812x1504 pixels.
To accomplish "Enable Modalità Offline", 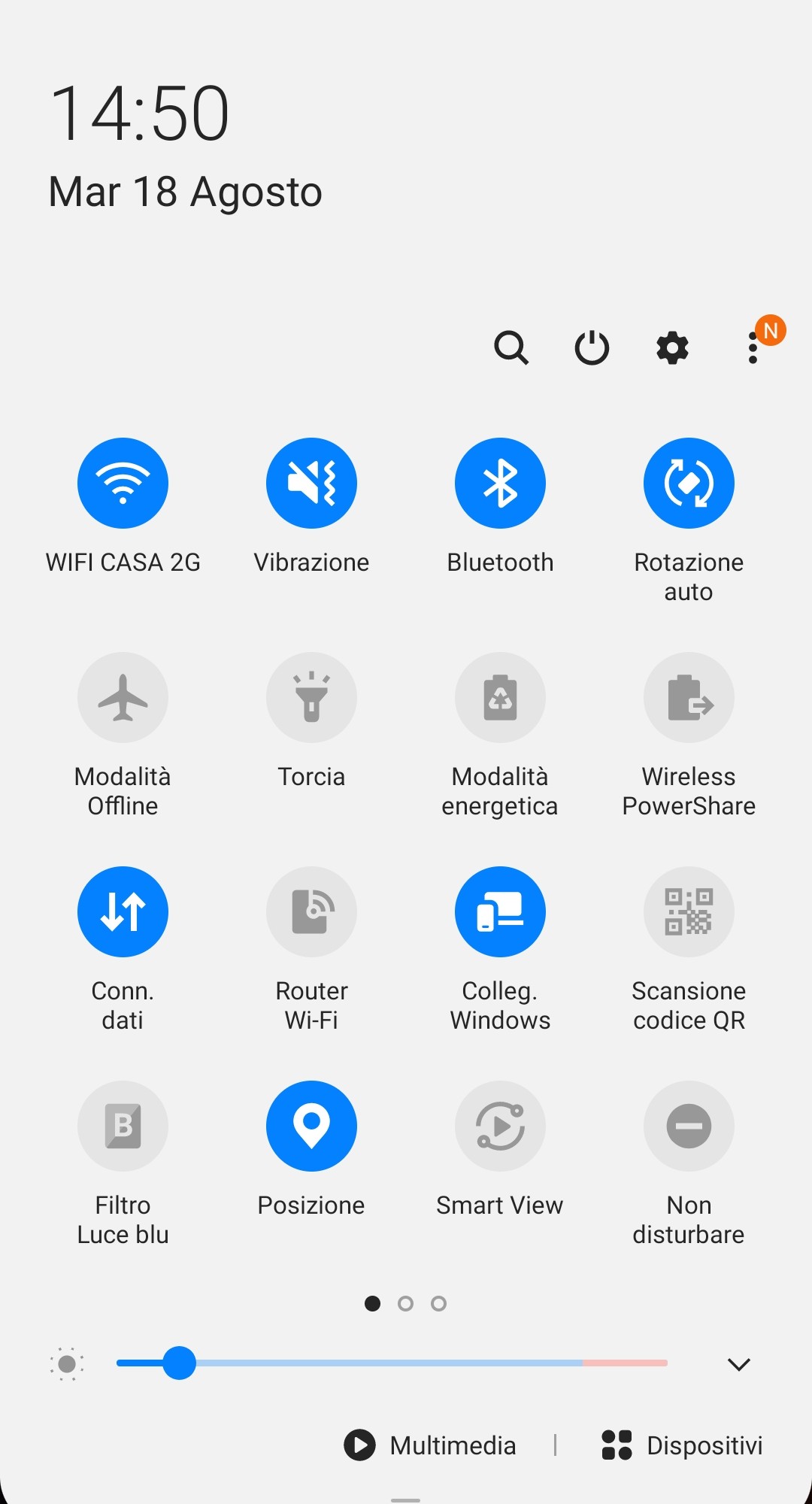I will coord(123,697).
